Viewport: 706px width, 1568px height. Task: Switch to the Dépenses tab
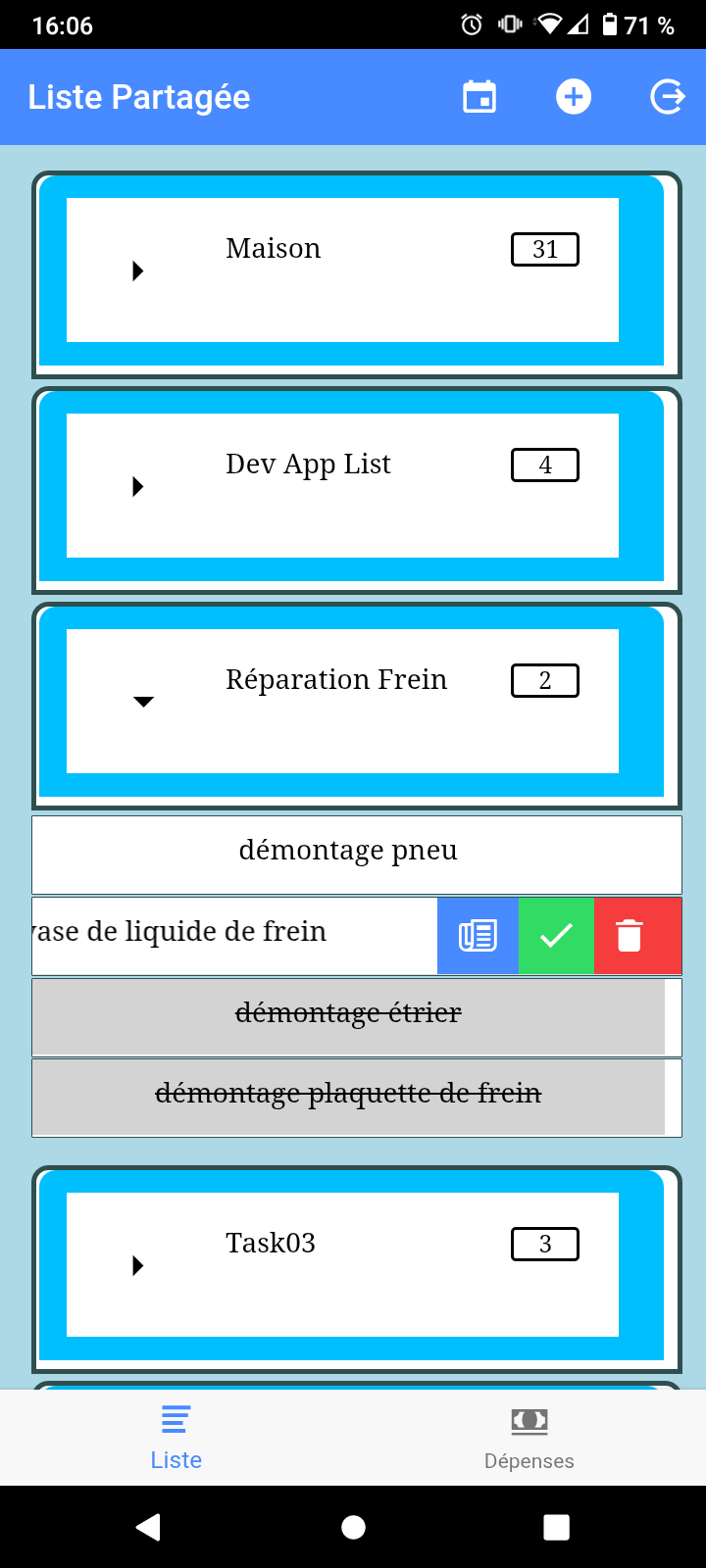[x=529, y=1438]
